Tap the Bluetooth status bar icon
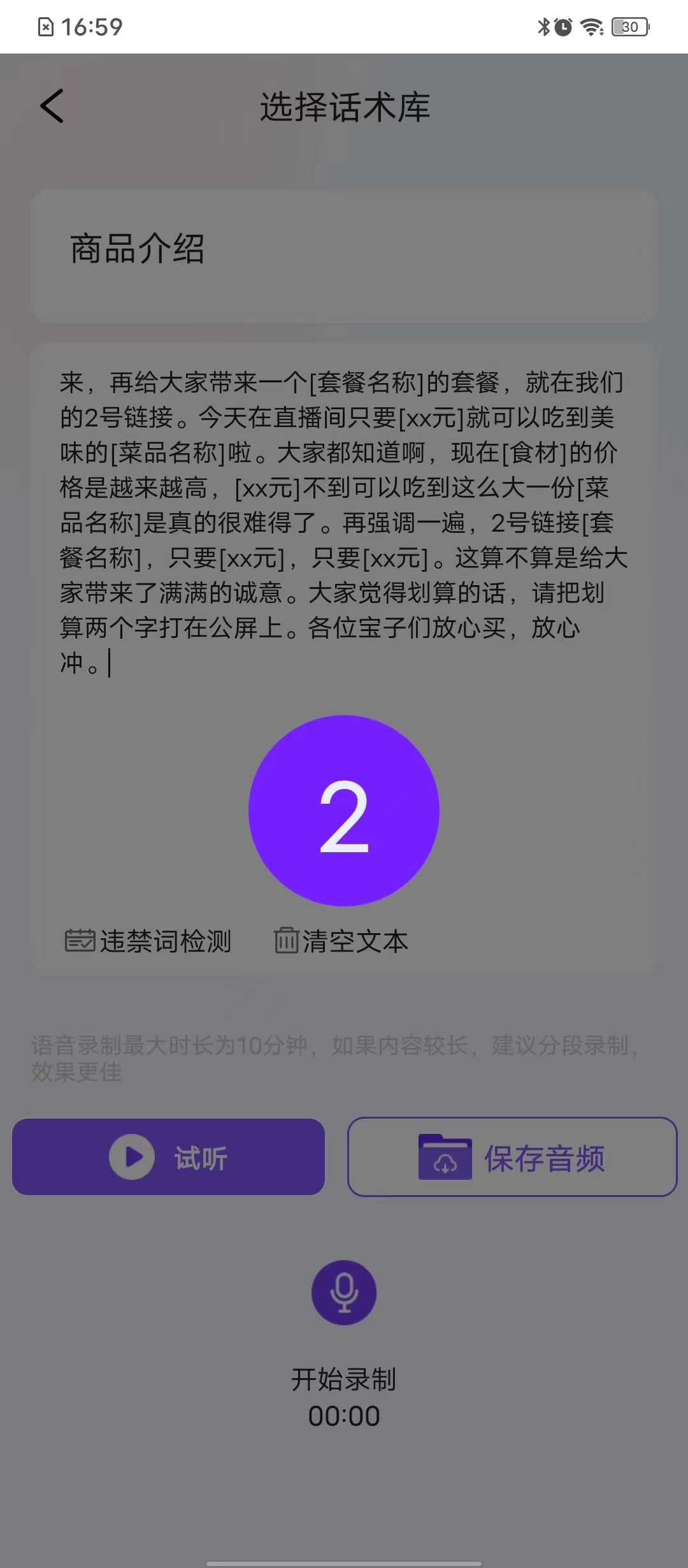This screenshot has height=1568, width=688. pos(543,26)
